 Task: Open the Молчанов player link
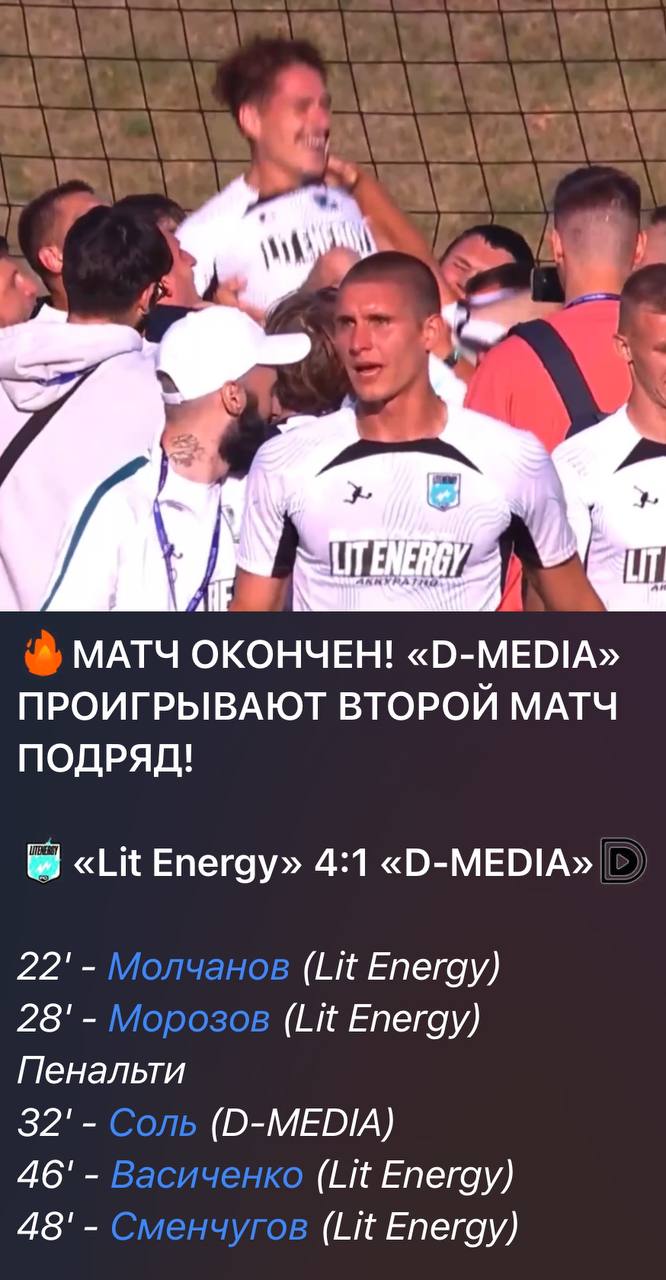pyautogui.click(x=198, y=967)
